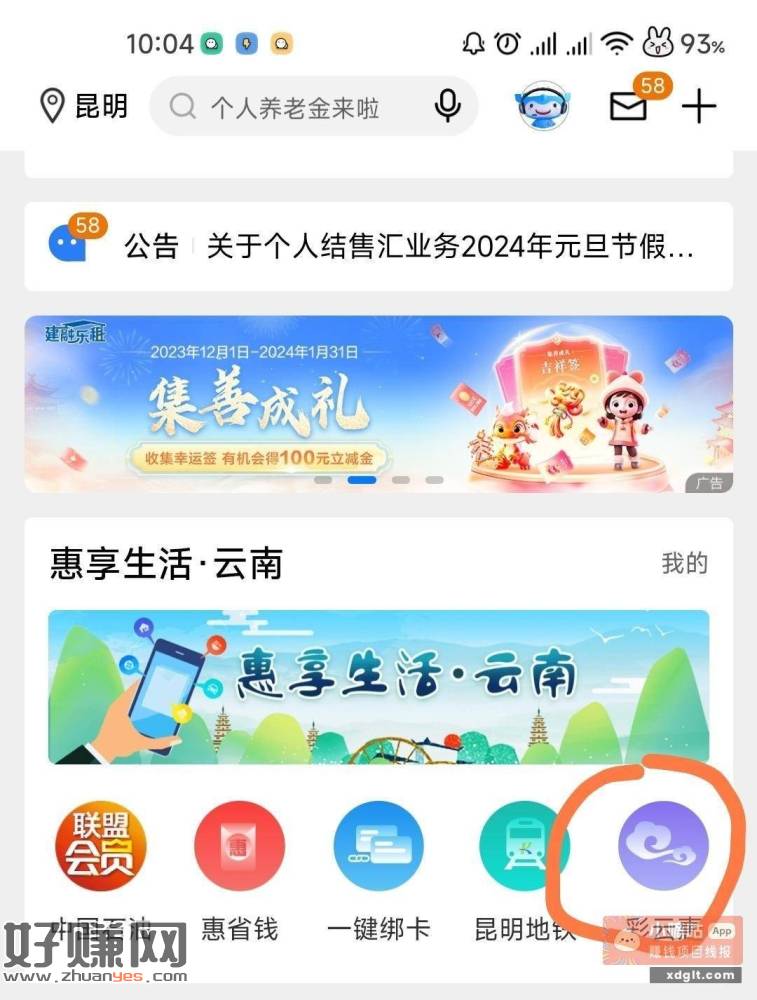This screenshot has width=757, height=1000.
Task: Tap the 个人养老金来啦 search box
Action: point(295,107)
